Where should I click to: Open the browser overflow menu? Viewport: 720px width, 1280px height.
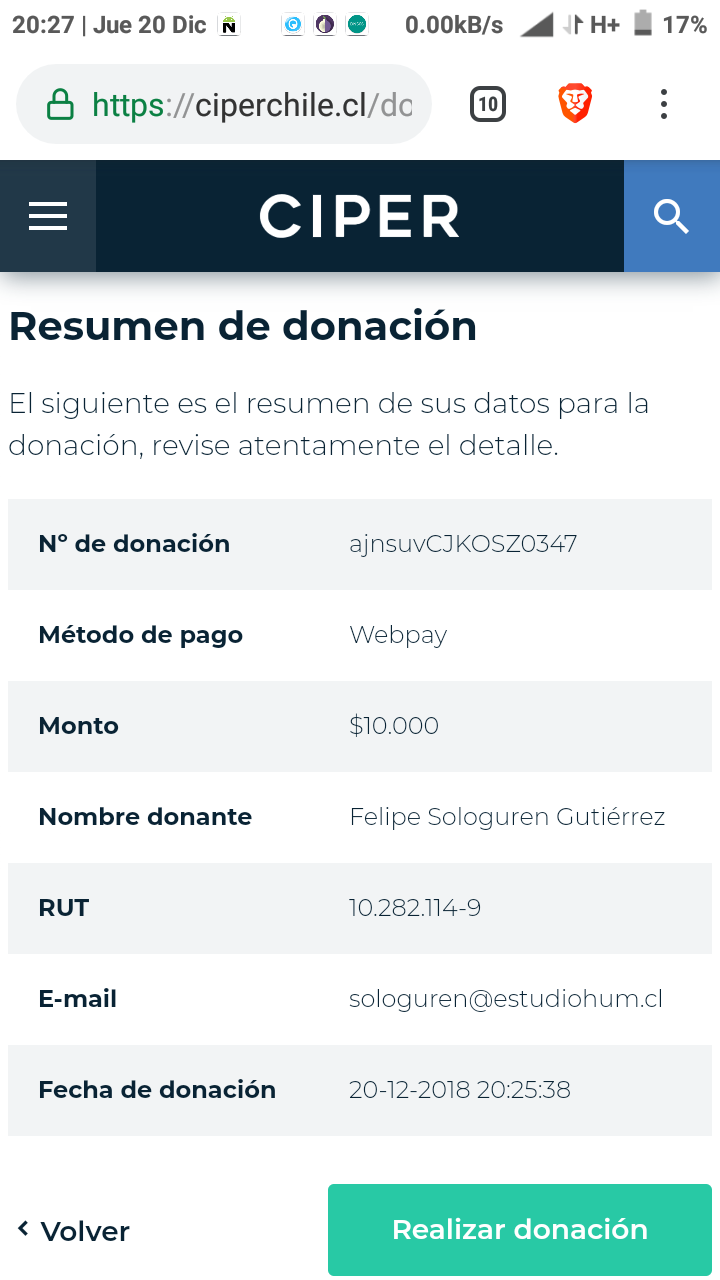point(664,104)
